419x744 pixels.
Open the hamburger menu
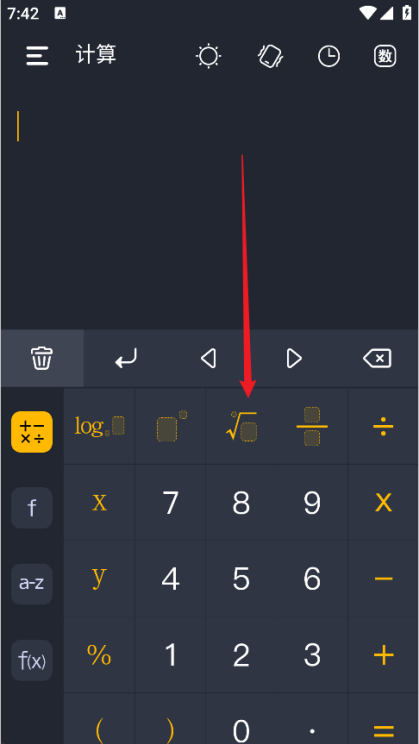[x=37, y=56]
